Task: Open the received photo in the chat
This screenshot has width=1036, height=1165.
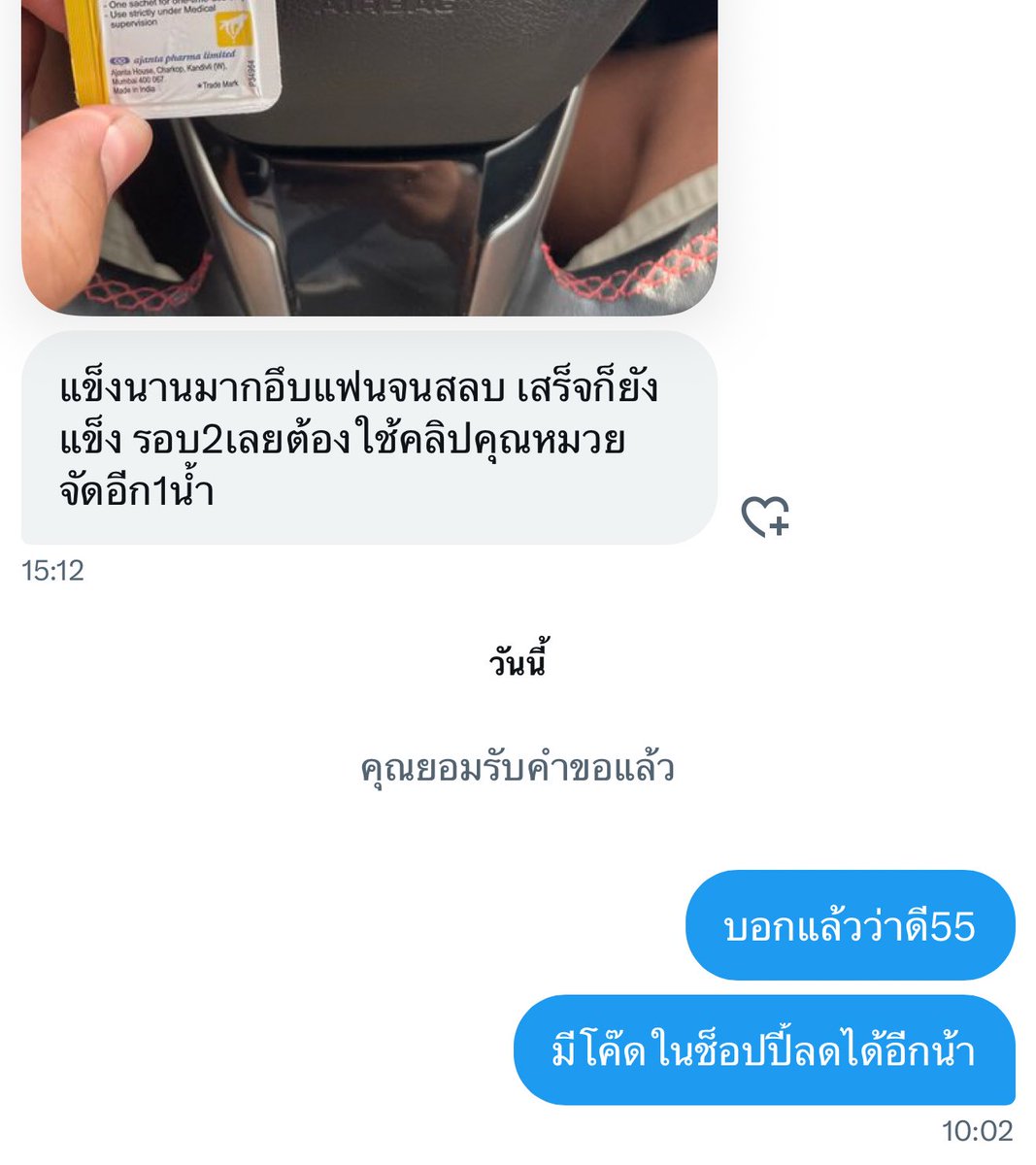Action: click(x=369, y=155)
